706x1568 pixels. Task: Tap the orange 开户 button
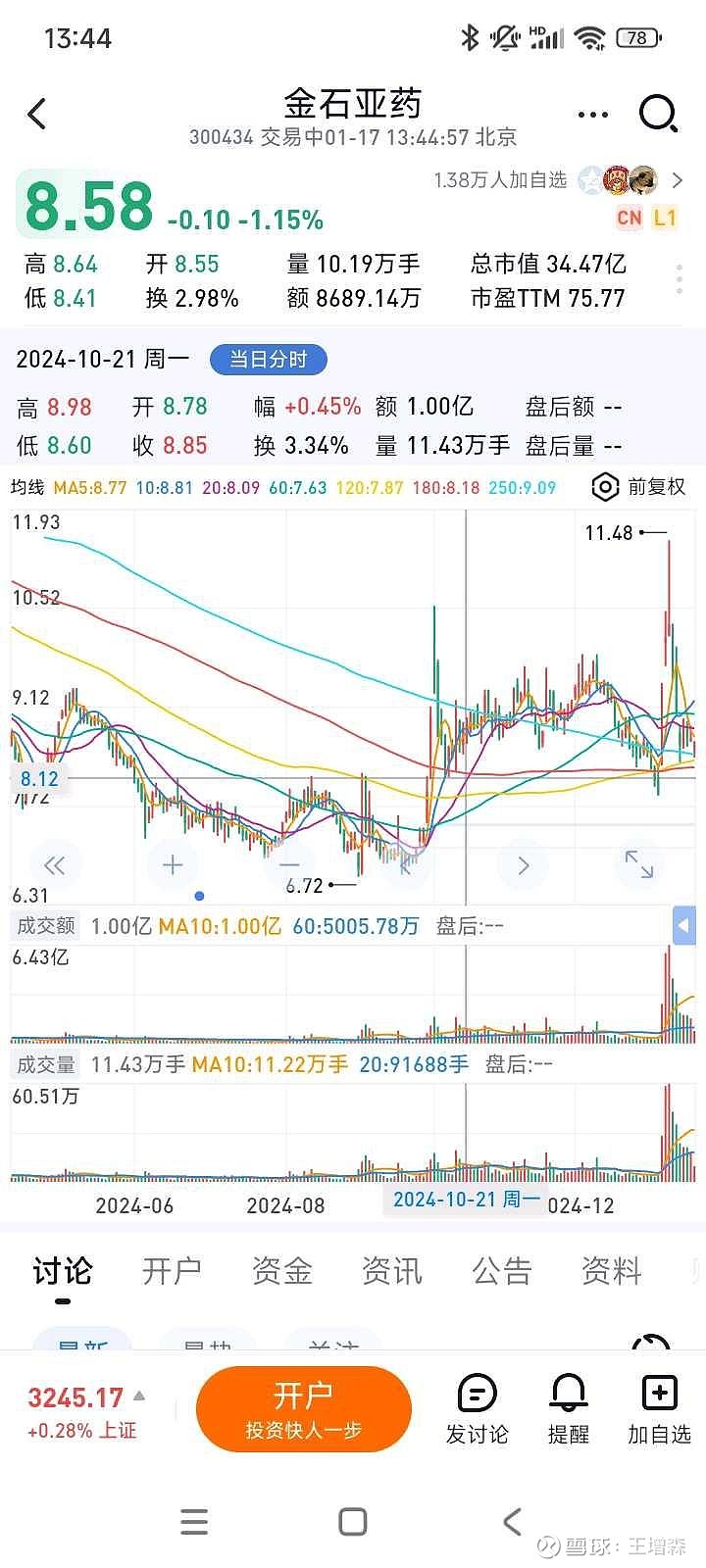[x=304, y=1408]
